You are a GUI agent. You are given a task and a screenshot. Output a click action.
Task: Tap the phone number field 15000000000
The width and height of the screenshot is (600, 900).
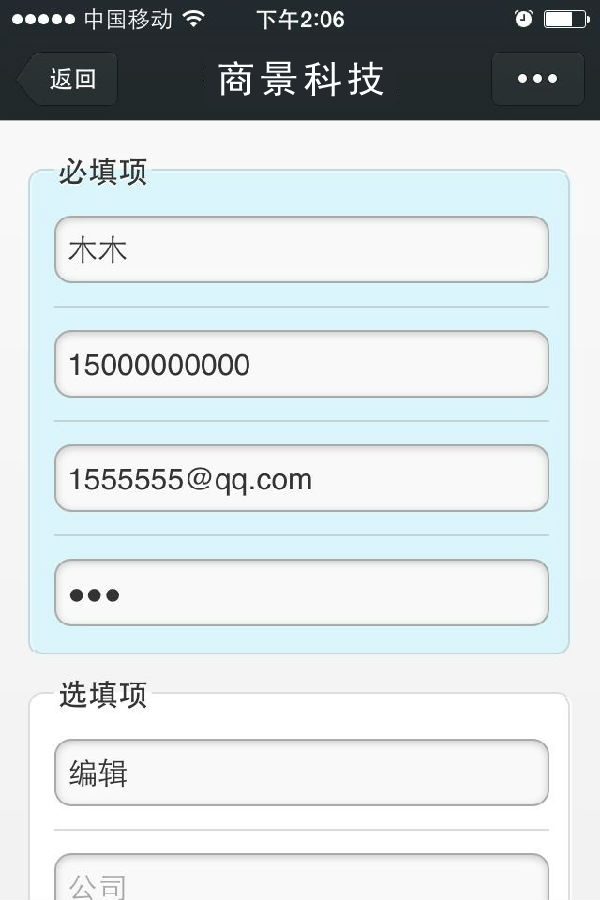click(301, 364)
